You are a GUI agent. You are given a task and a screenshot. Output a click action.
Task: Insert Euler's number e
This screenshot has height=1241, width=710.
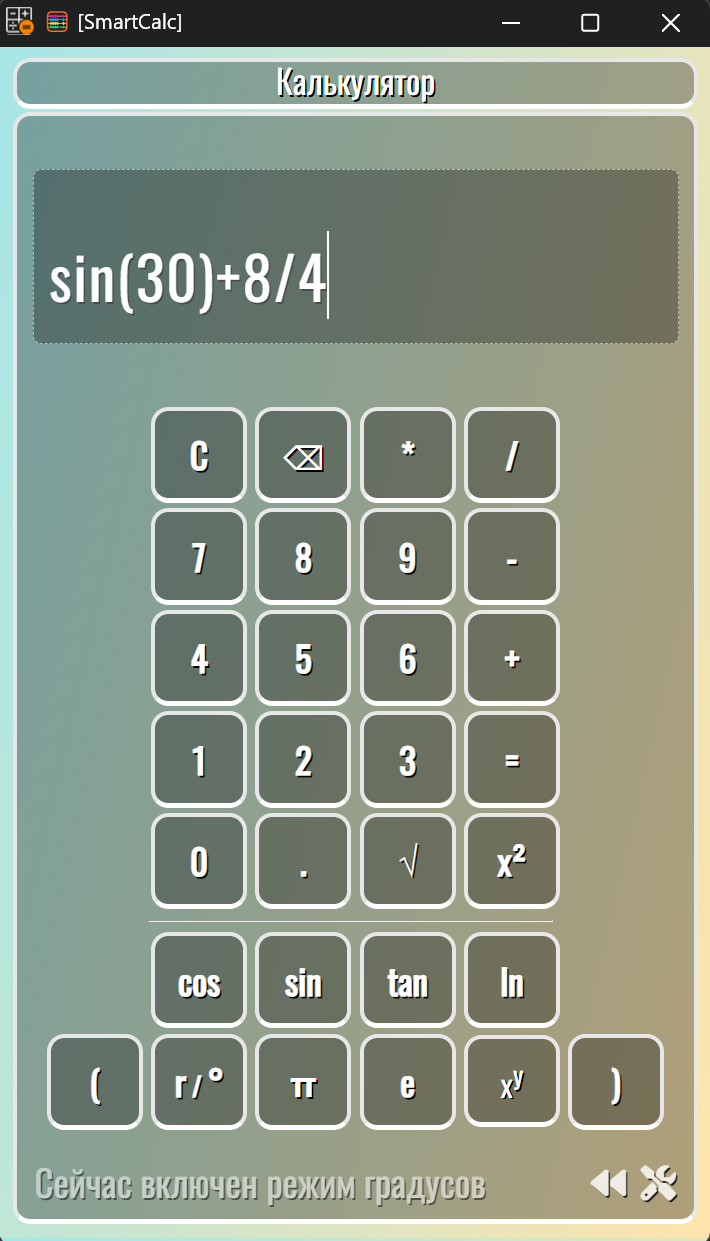pos(407,1083)
